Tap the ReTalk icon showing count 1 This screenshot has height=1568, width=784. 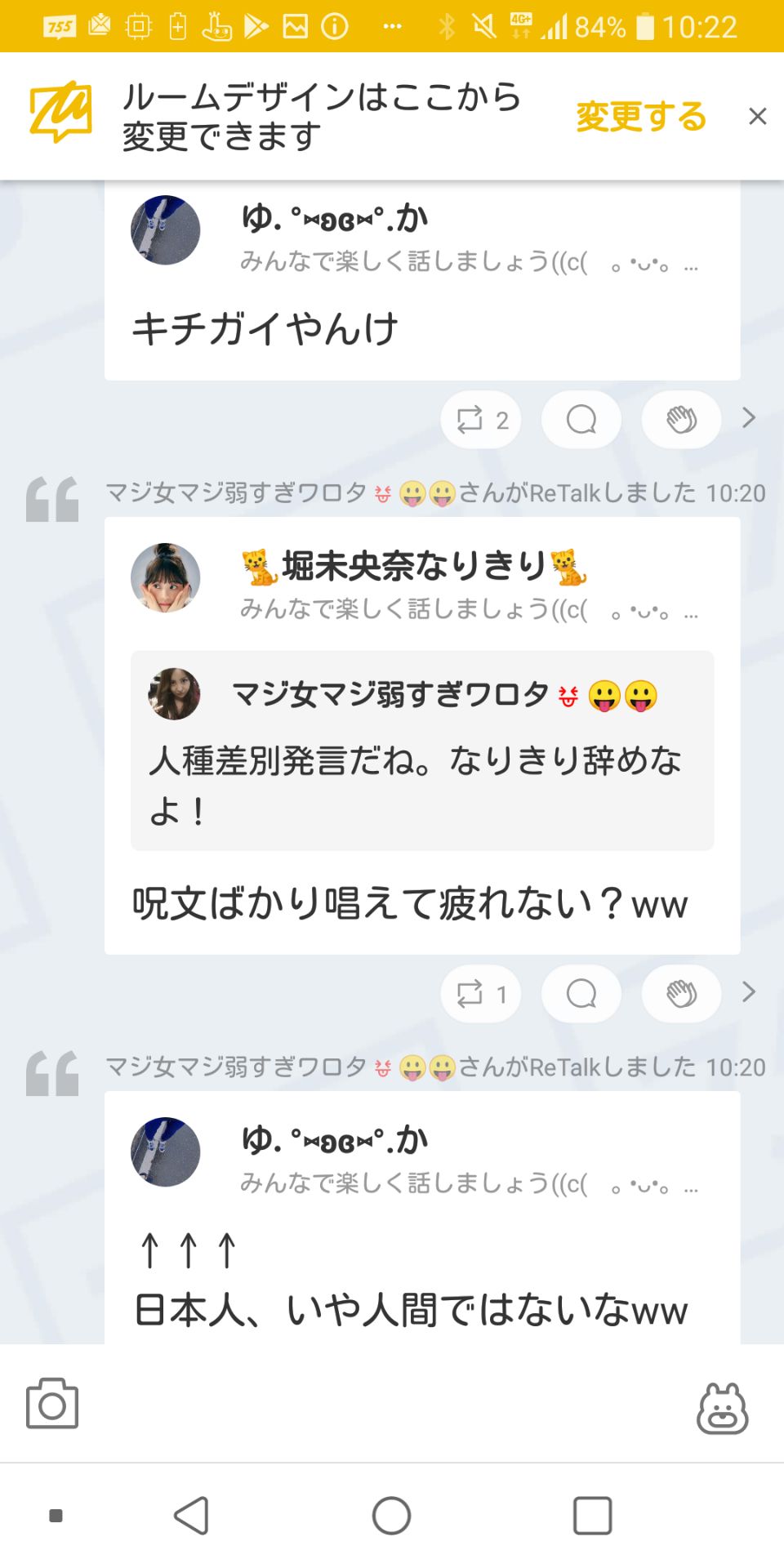pos(480,994)
